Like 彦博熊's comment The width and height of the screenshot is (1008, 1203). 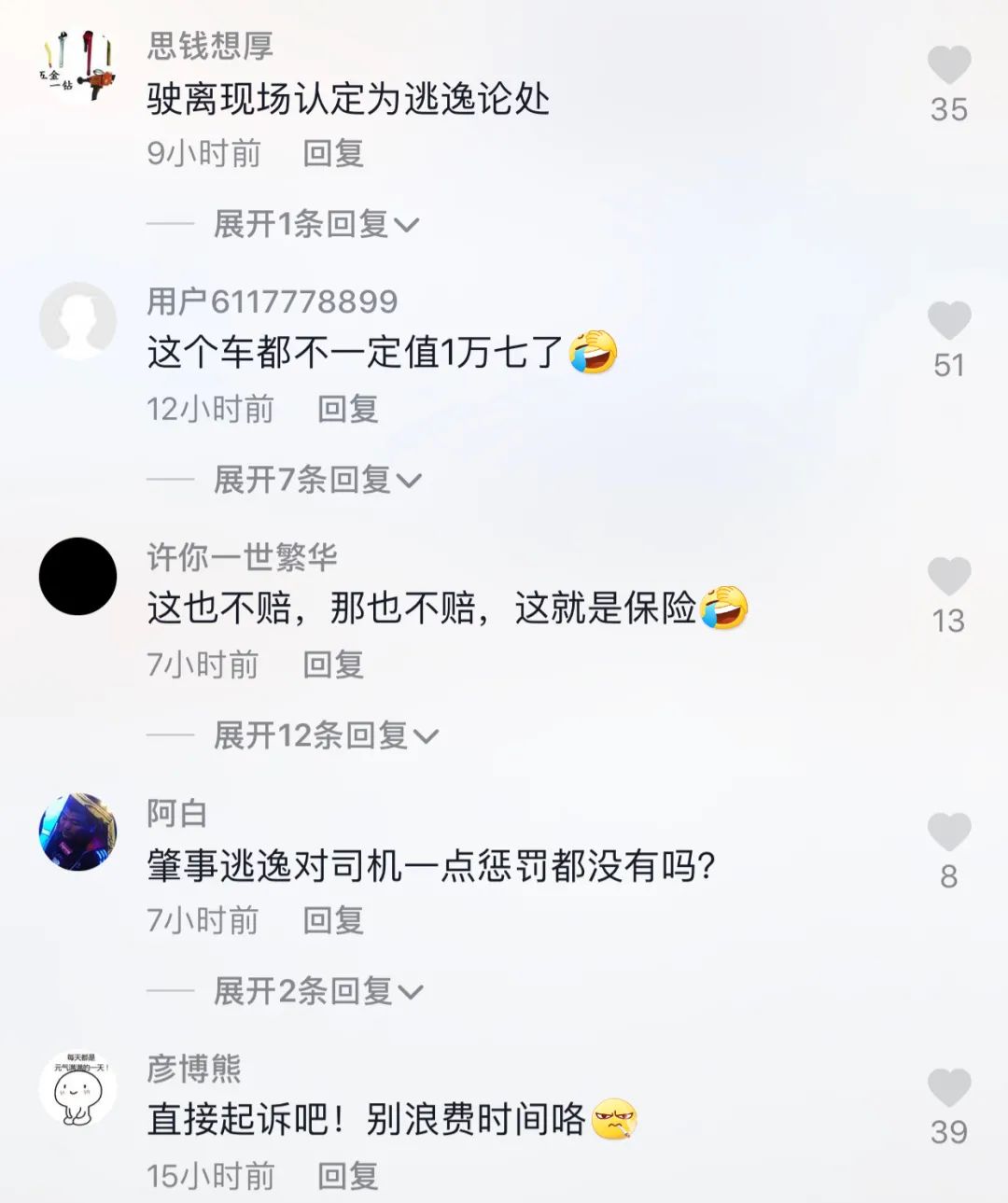948,1089
